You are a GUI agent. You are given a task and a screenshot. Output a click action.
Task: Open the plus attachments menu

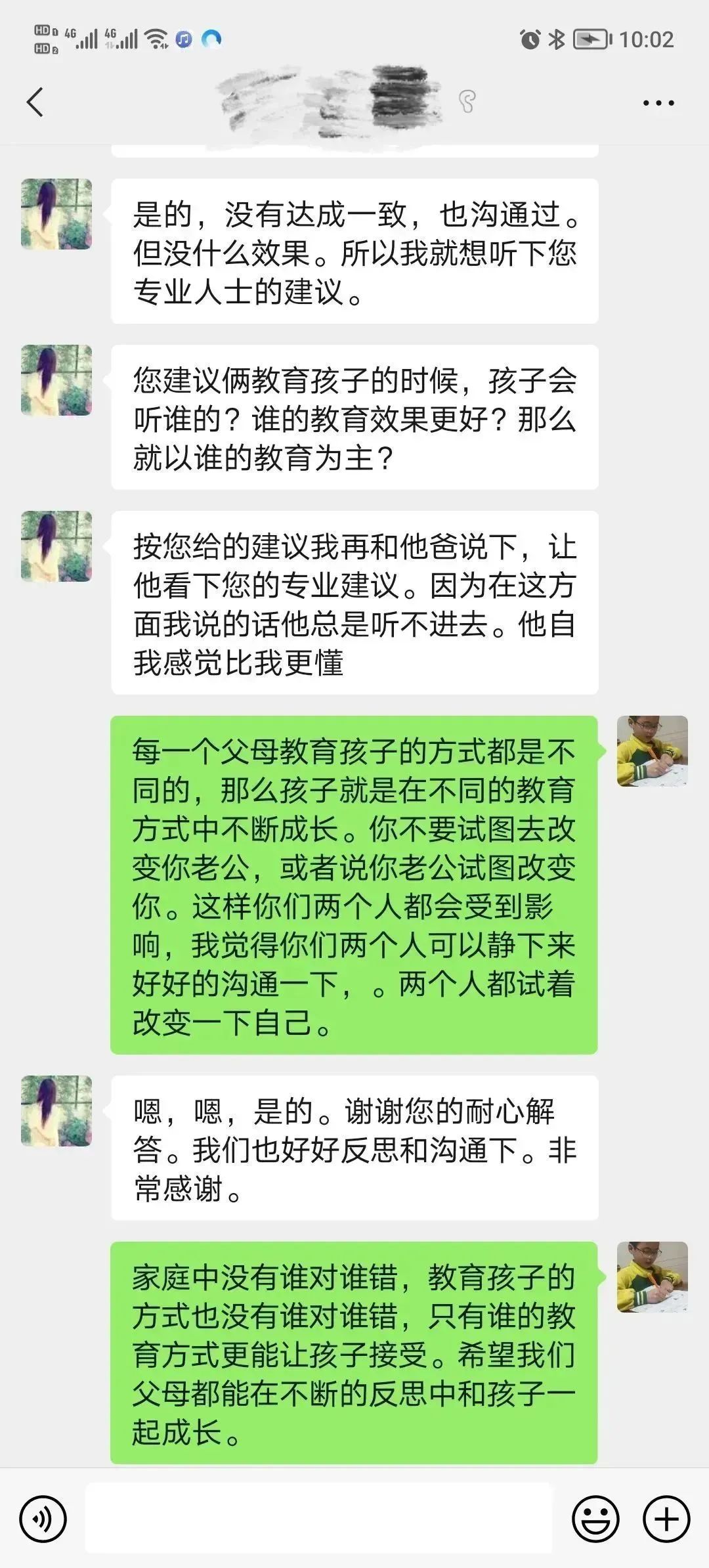(666, 1519)
